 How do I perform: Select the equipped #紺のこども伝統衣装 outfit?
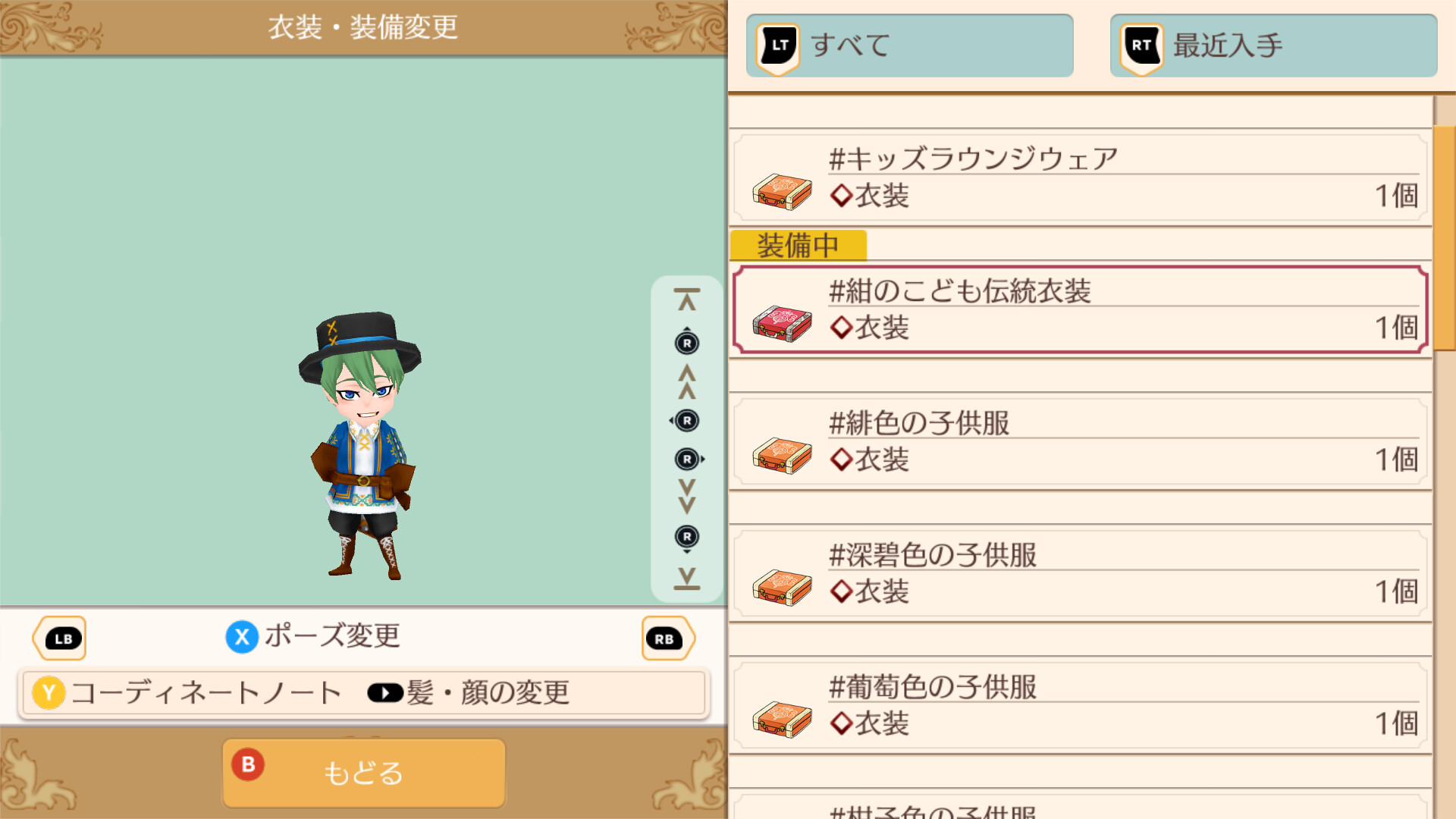point(1081,310)
